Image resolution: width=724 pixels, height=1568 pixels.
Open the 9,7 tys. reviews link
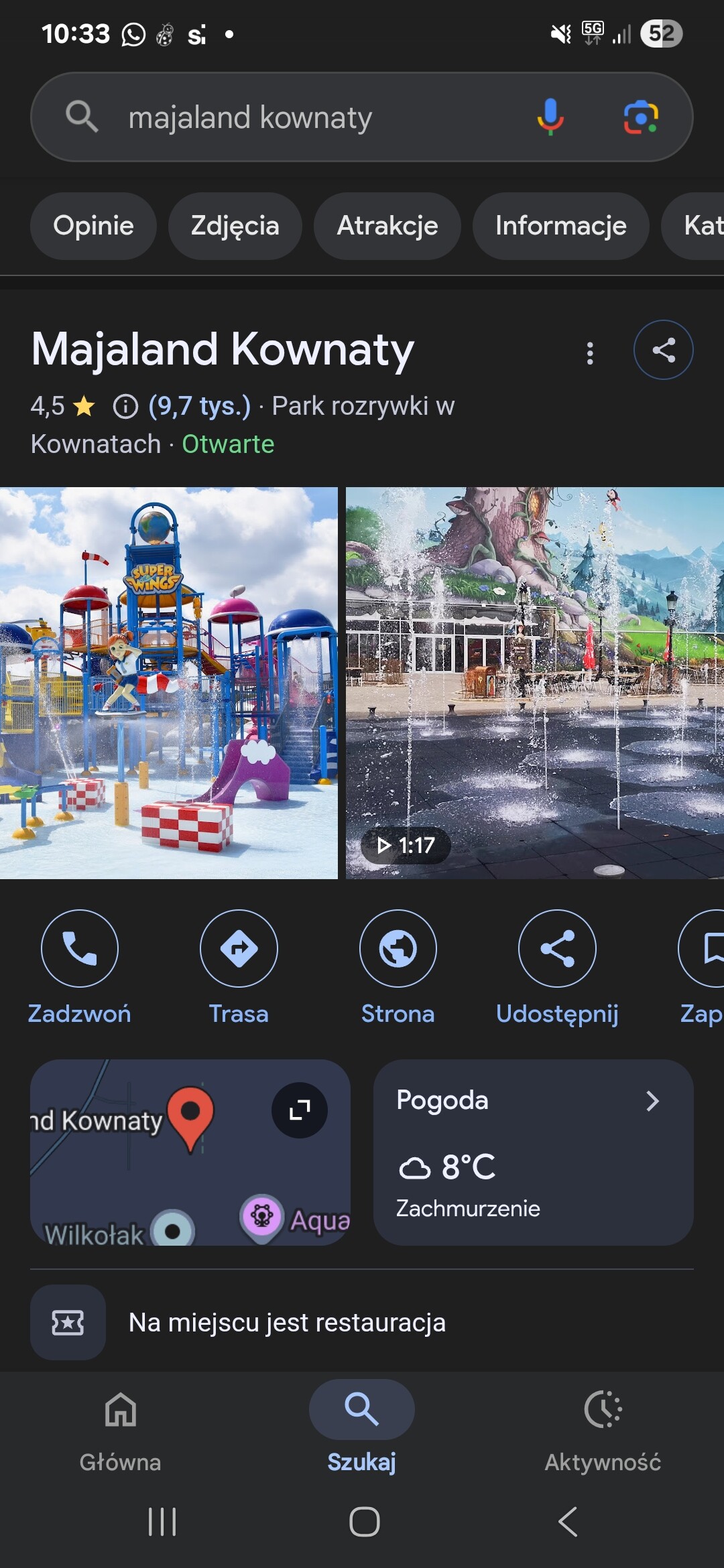click(x=199, y=406)
